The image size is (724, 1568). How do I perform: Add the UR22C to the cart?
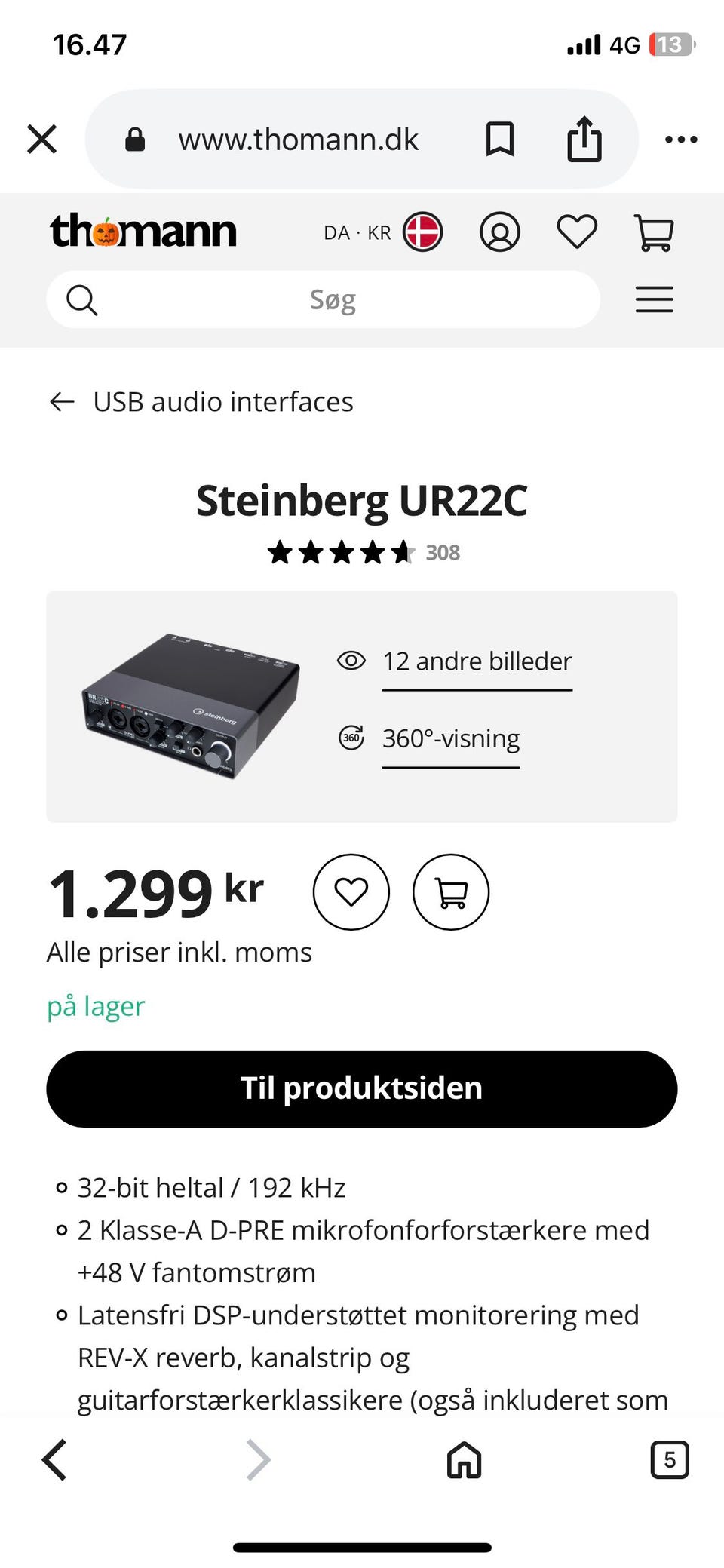[451, 892]
